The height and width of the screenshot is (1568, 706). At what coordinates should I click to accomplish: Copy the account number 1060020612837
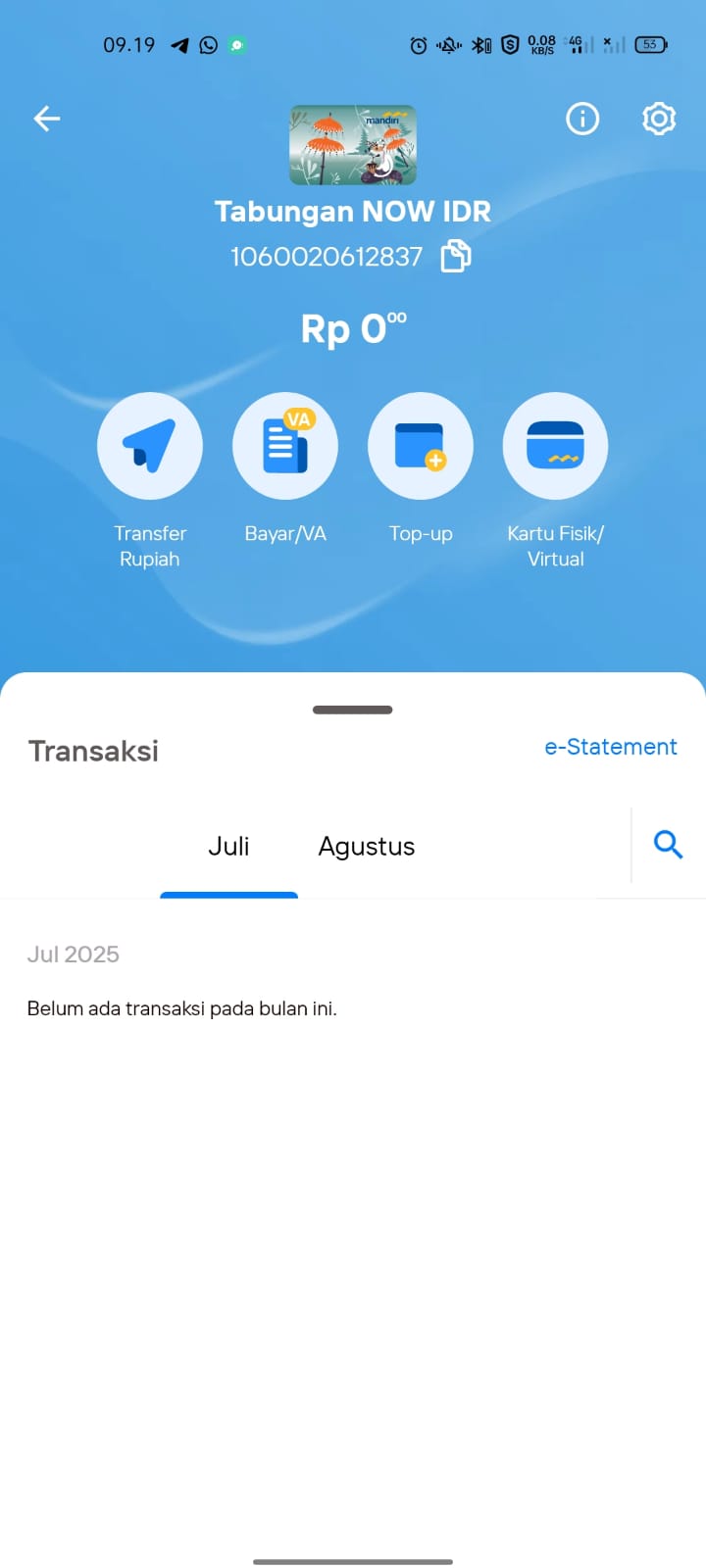(x=456, y=256)
